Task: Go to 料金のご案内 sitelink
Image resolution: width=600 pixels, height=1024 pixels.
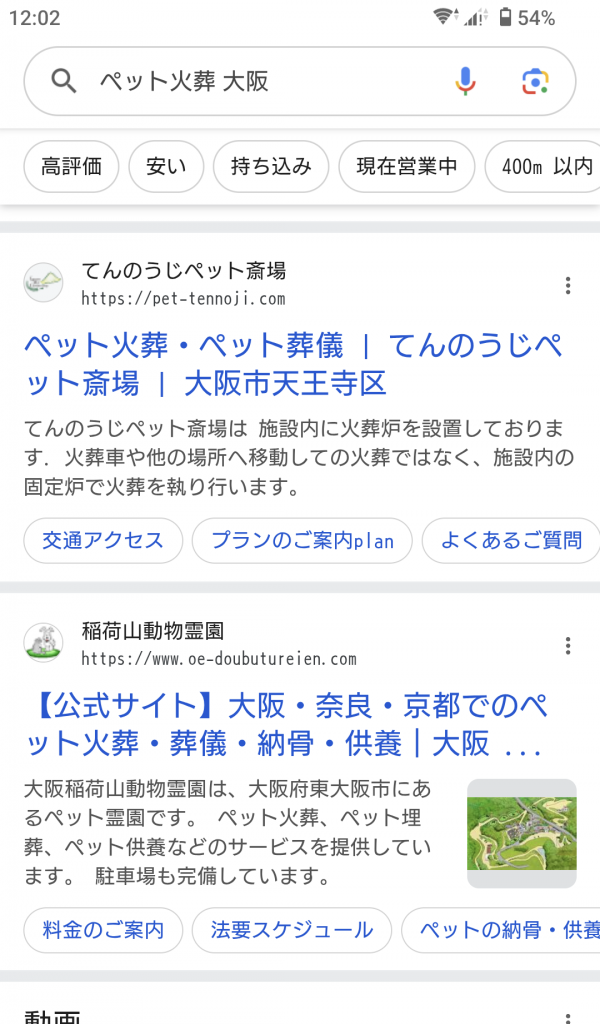Action: click(x=103, y=930)
